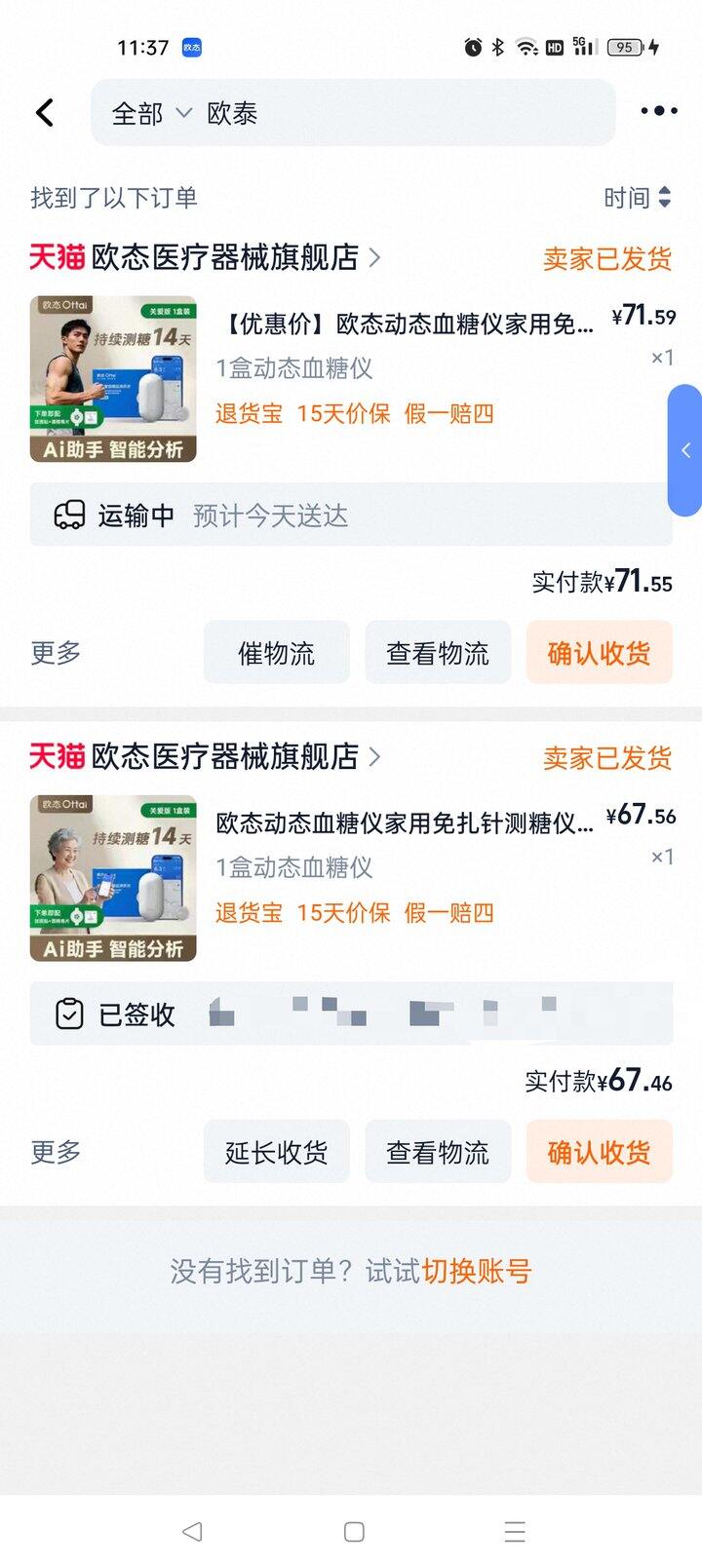Viewport: 702px width, 1568px height.
Task: Expand the blue side panel handle
Action: pyautogui.click(x=685, y=450)
